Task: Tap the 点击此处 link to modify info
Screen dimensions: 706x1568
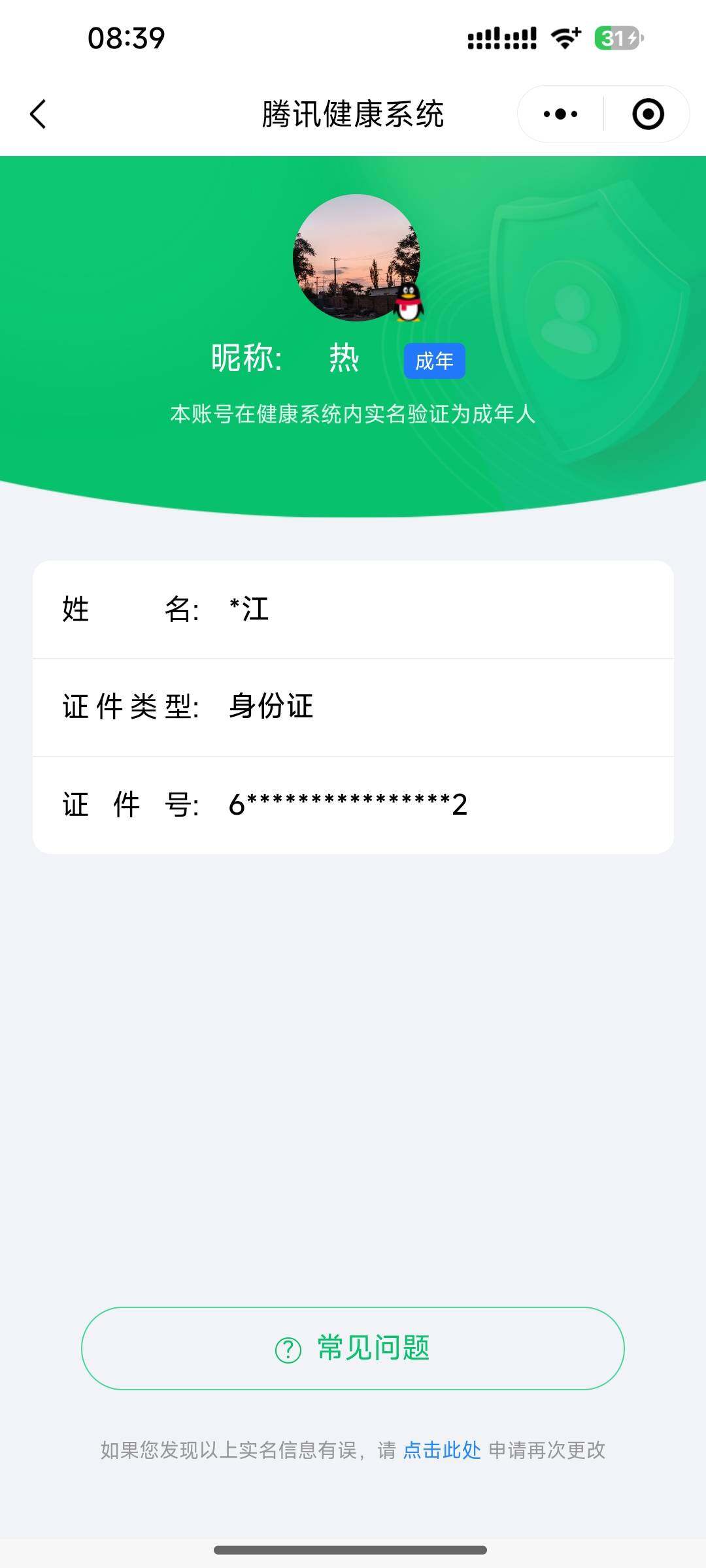Action: (442, 1450)
